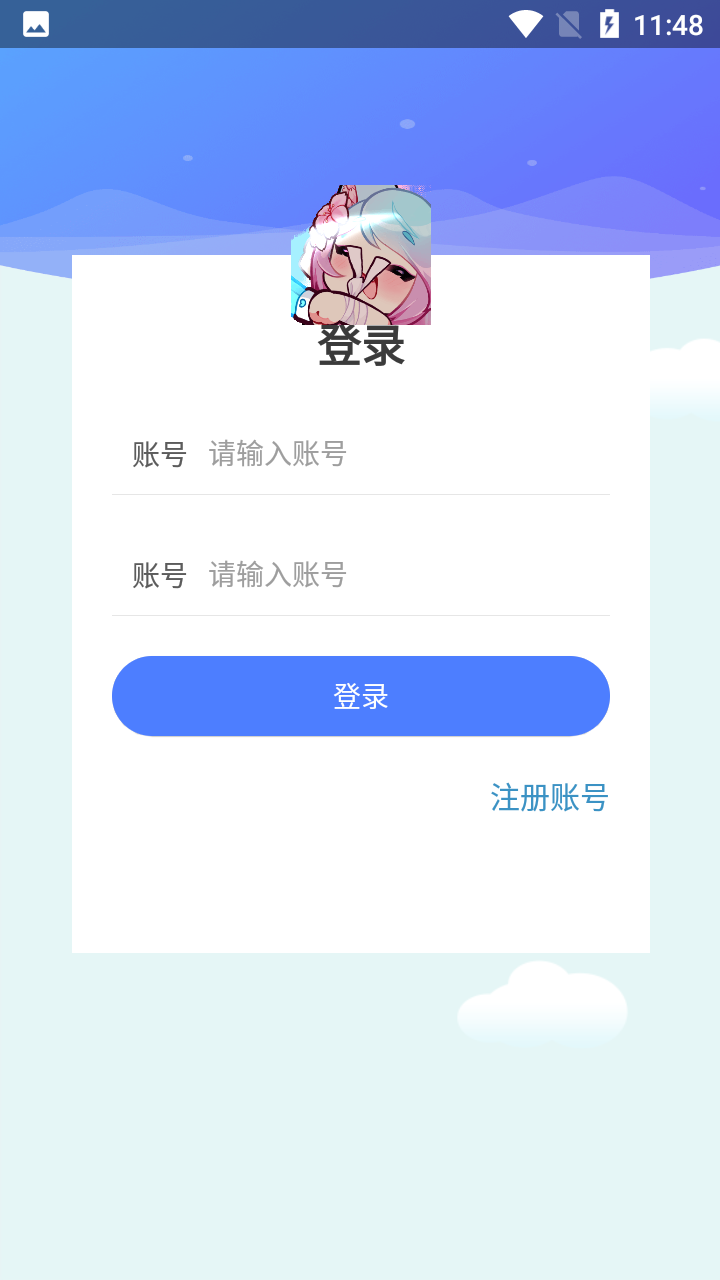Screen dimensions: 720x1280
Task: Tap the blue gradient sky background area
Action: pyautogui.click(x=150, y=120)
